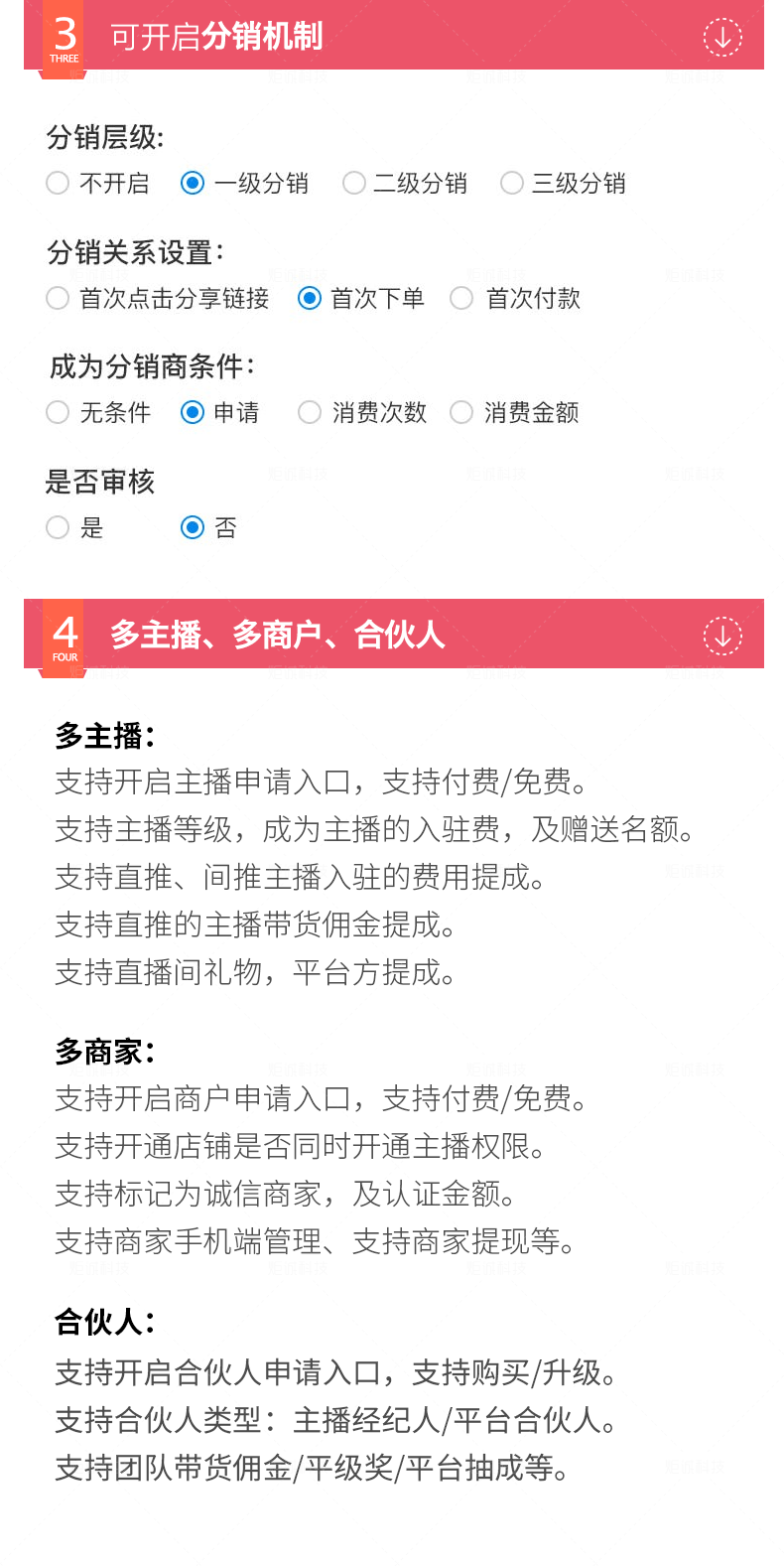784x1566 pixels.
Task: Choose 首次付款 under 分销关系设置
Action: click(460, 298)
